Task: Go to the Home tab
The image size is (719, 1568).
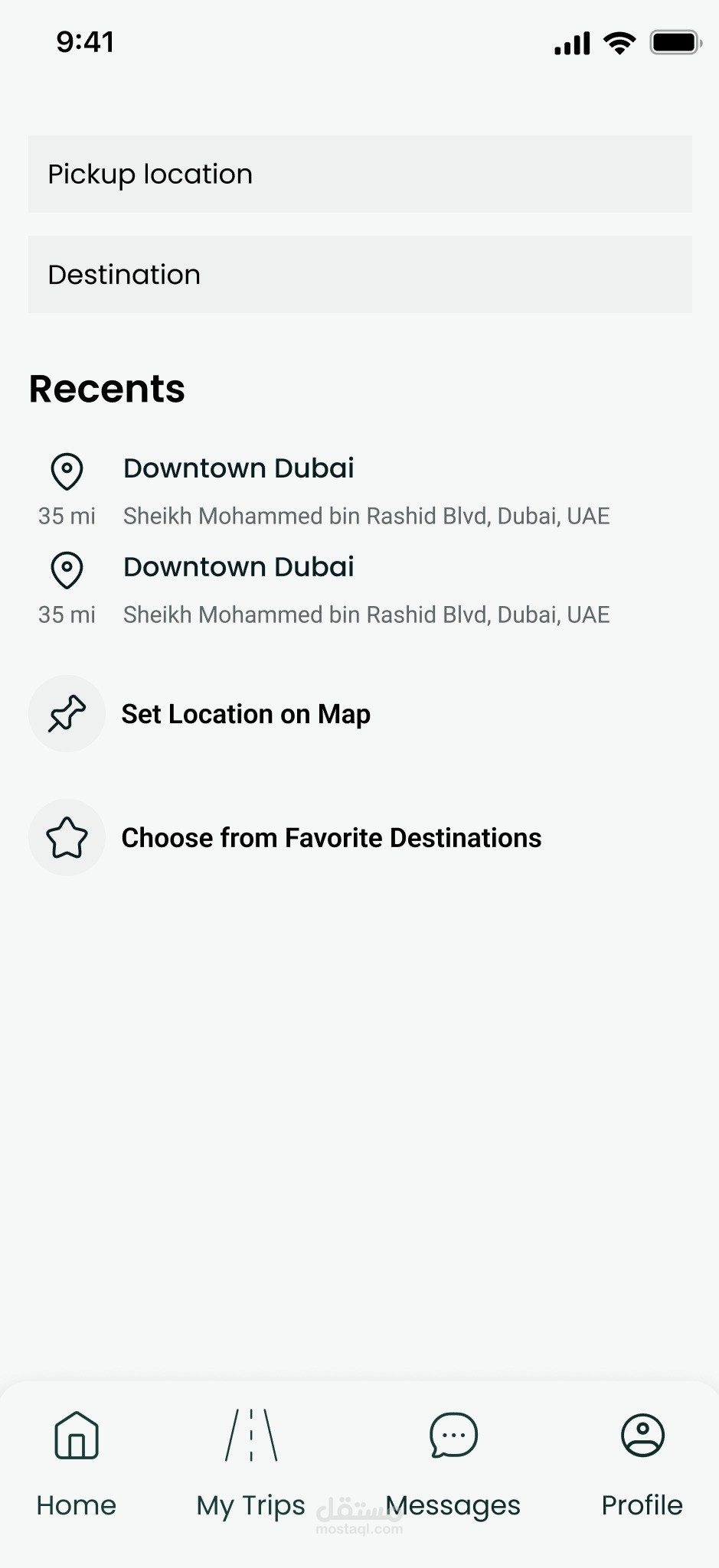Action: click(77, 1462)
